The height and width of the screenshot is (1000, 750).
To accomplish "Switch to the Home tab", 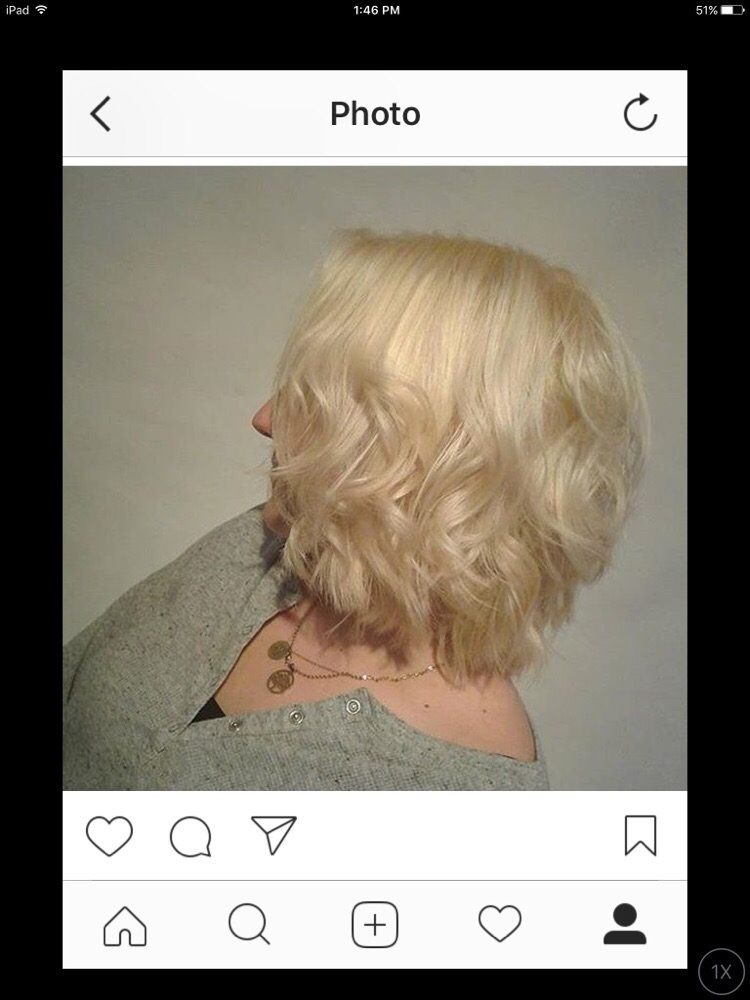I will pos(125,925).
